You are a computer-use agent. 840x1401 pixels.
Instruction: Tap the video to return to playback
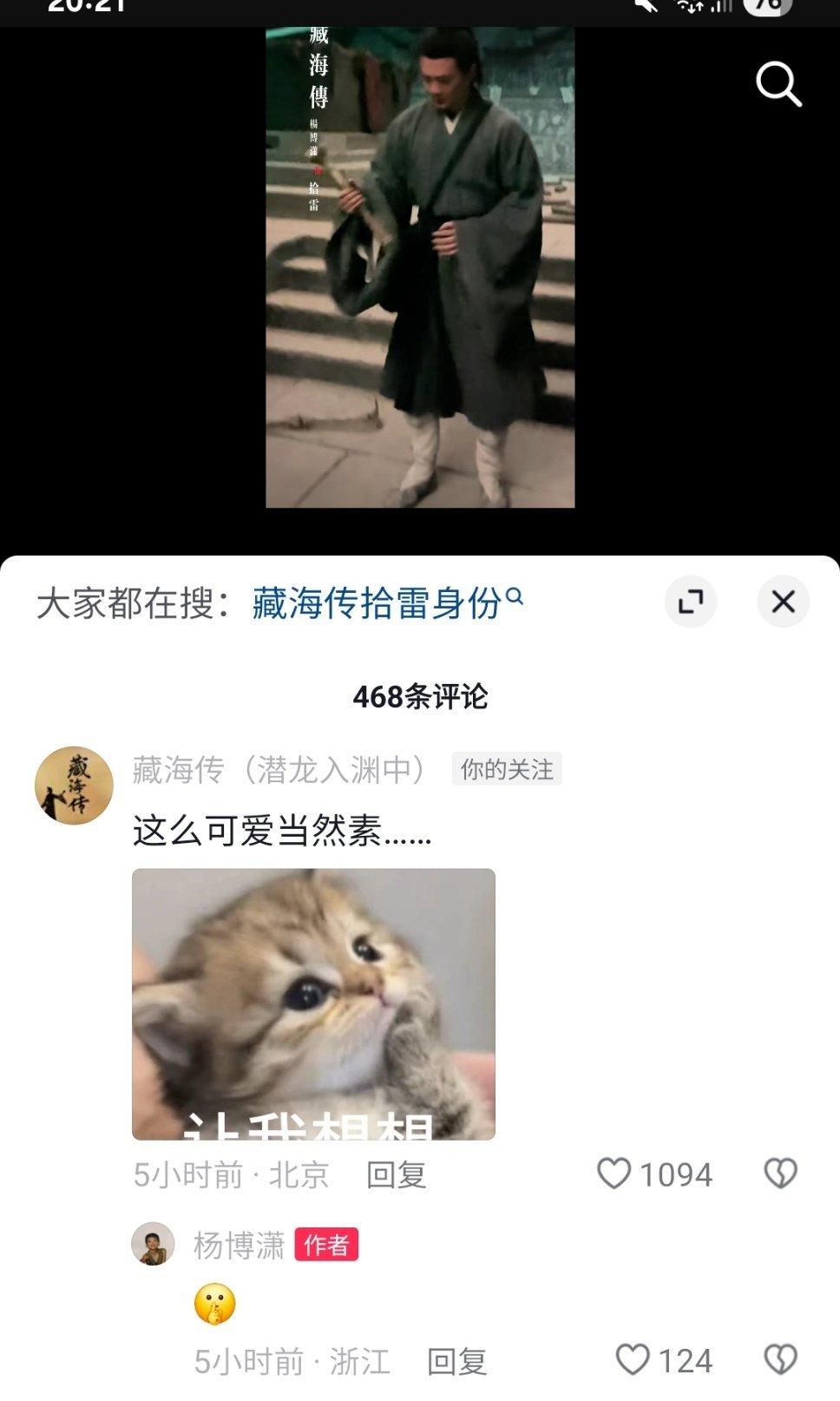coord(420,269)
